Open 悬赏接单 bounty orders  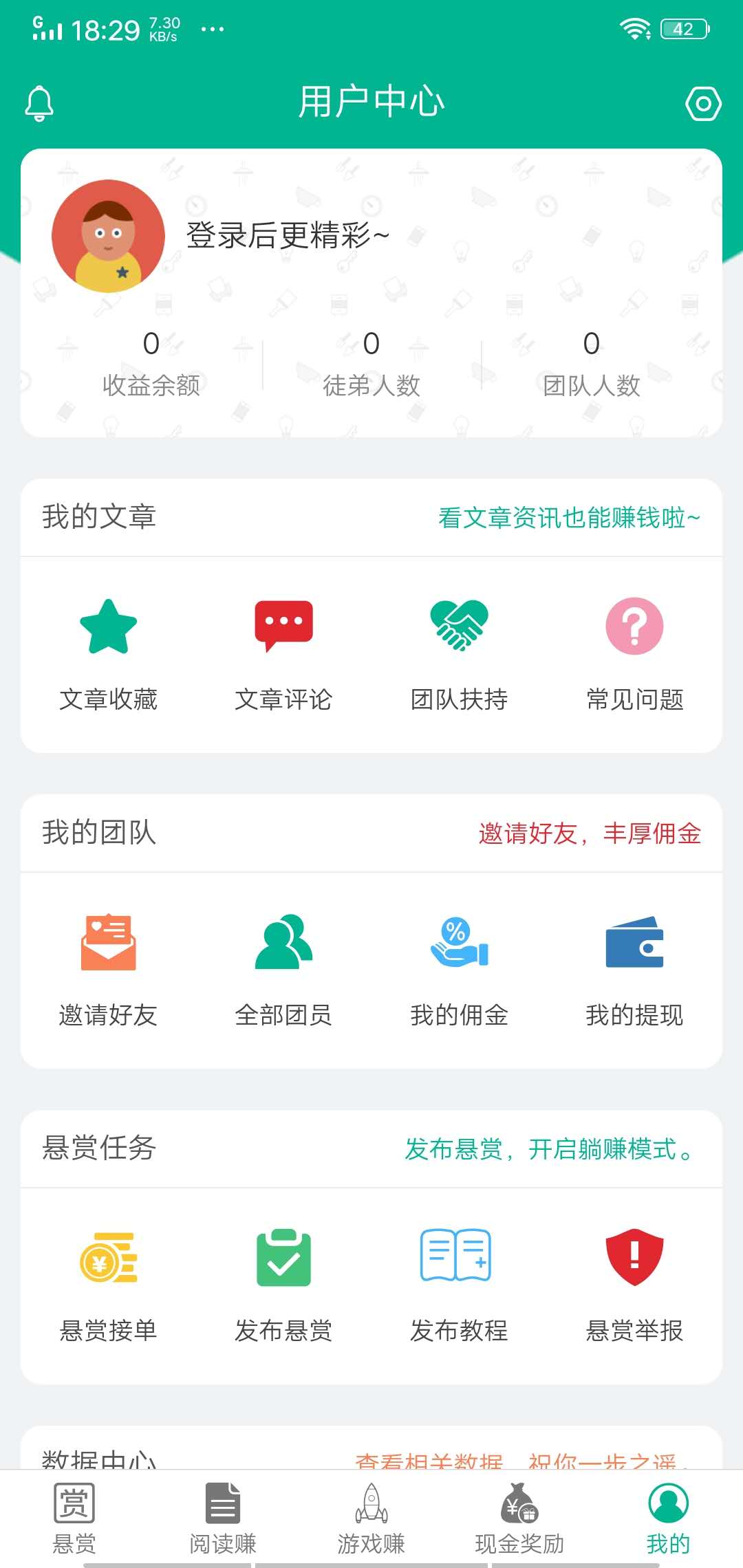(109, 1284)
